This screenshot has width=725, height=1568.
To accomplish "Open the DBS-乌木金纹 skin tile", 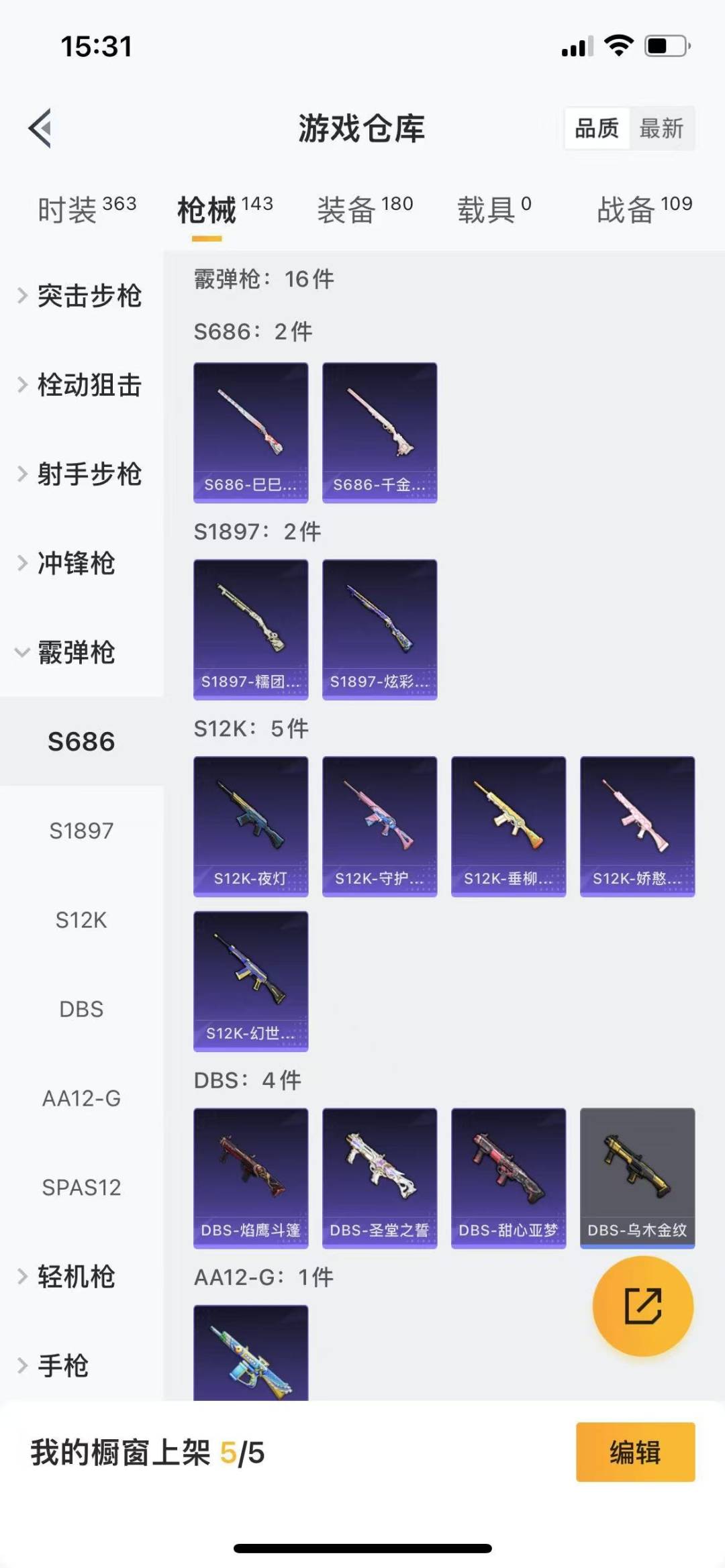I will 637,1178.
